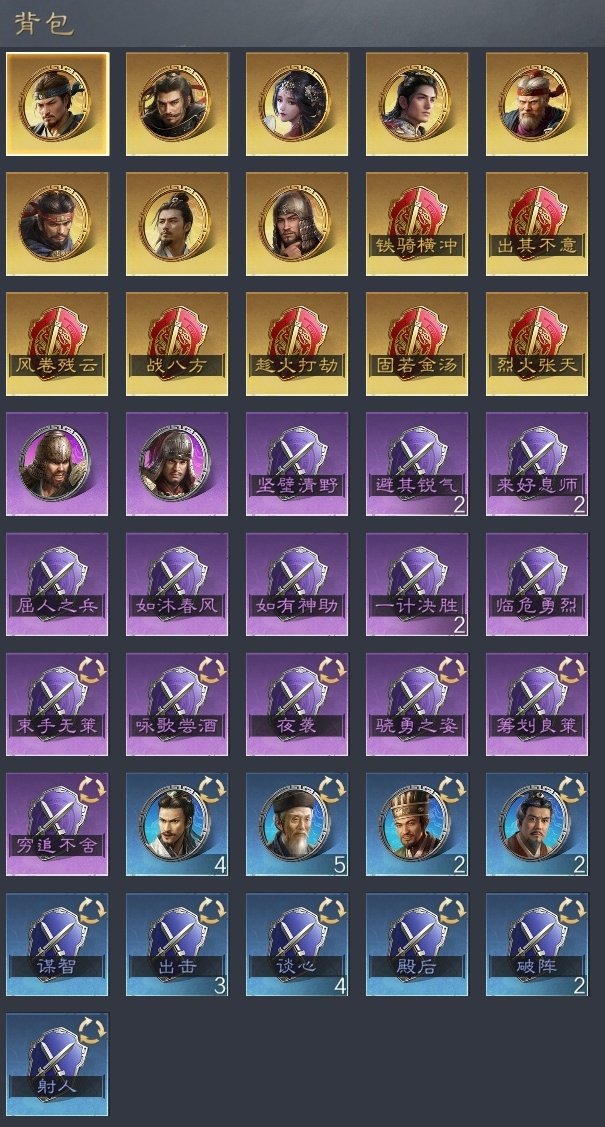Screen dimensions: 605x1127
Task: Choose the 趁火打劫 item
Action: 297,343
